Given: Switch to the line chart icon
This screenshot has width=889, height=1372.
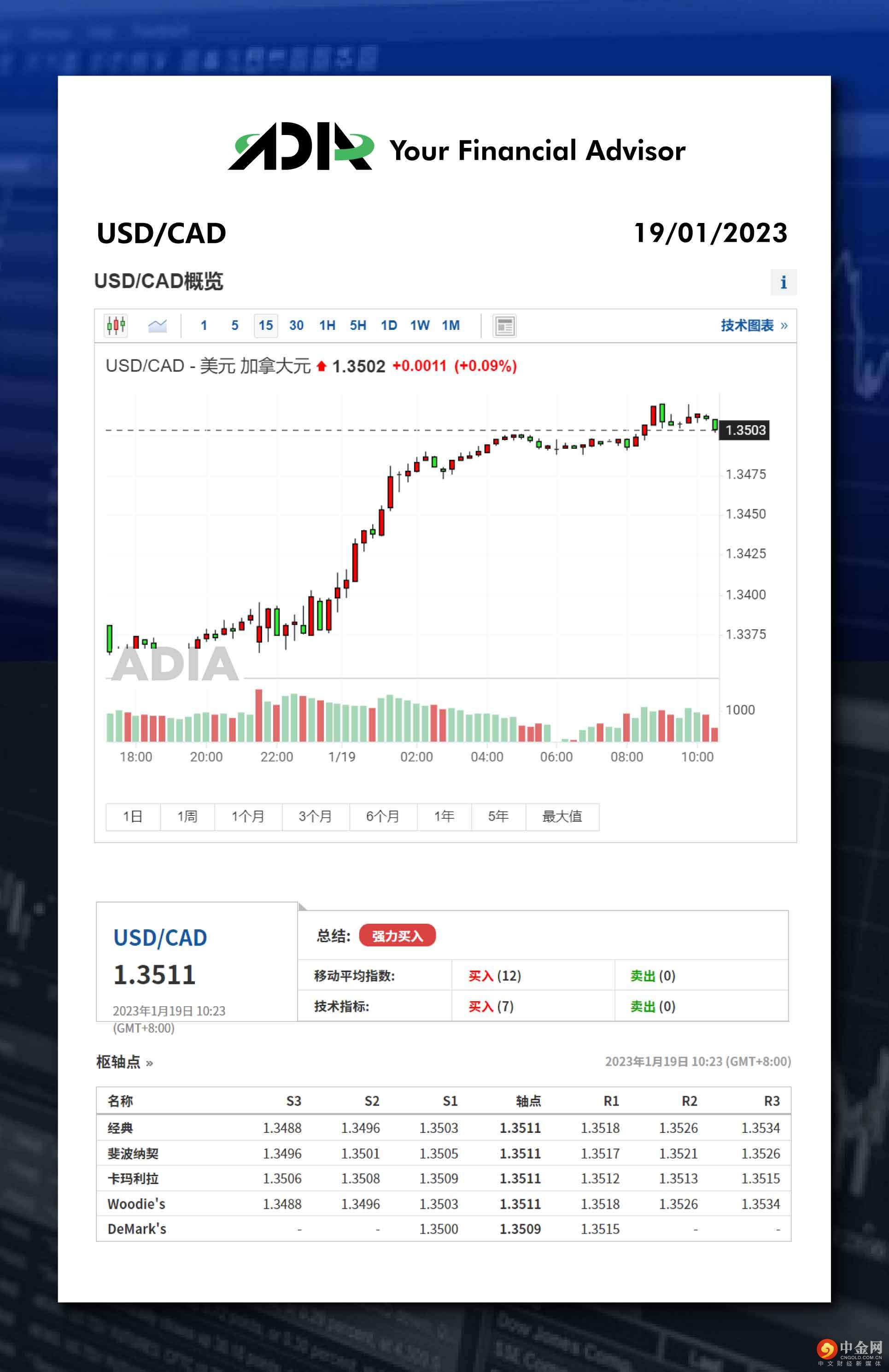Looking at the screenshot, I should [x=158, y=325].
